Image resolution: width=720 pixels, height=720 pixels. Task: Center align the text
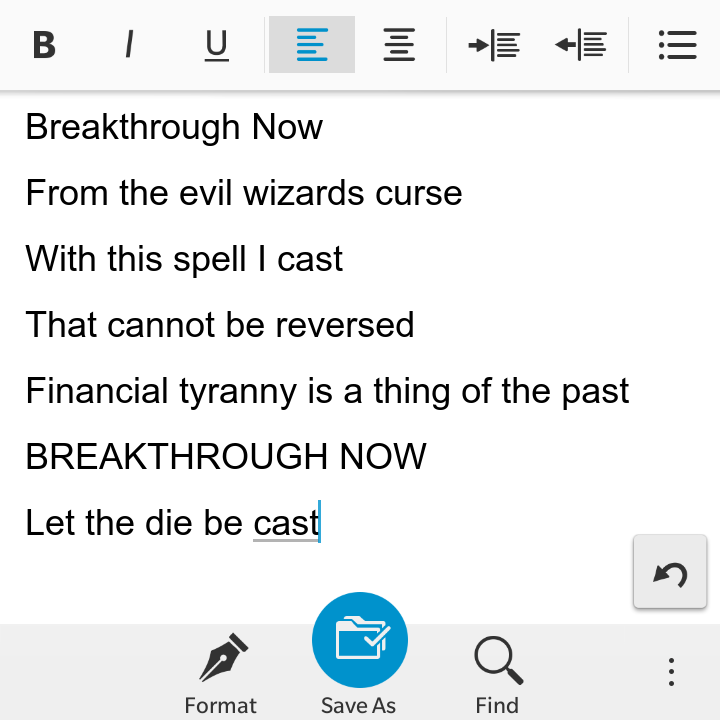pyautogui.click(x=399, y=45)
